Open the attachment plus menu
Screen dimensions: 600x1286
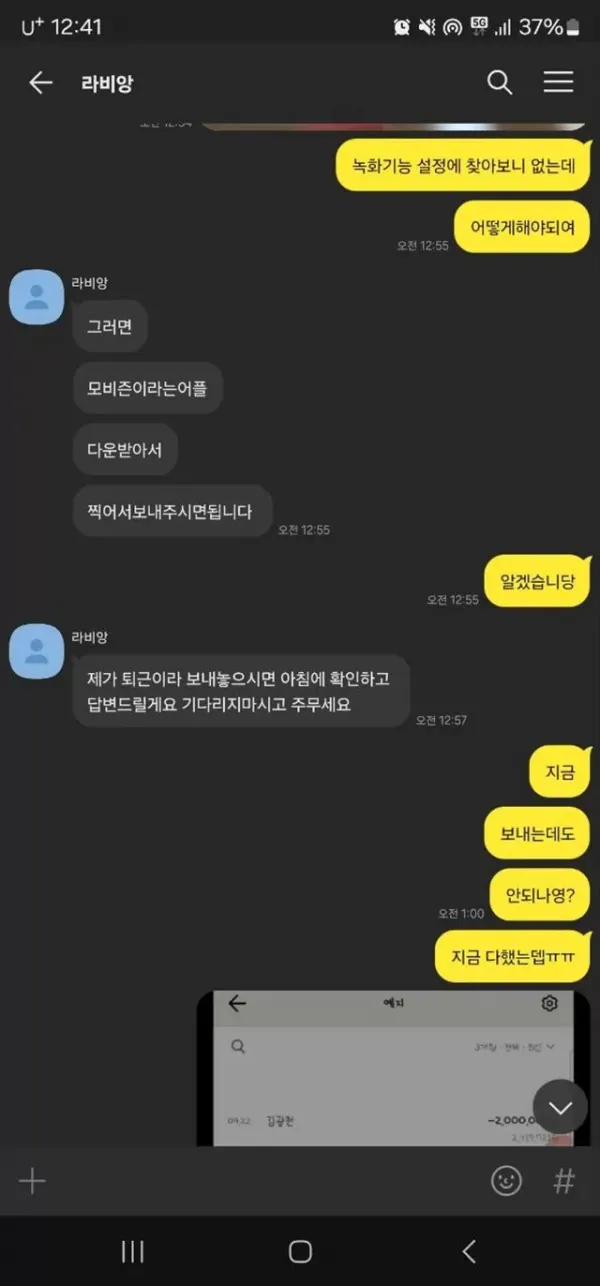click(32, 1181)
